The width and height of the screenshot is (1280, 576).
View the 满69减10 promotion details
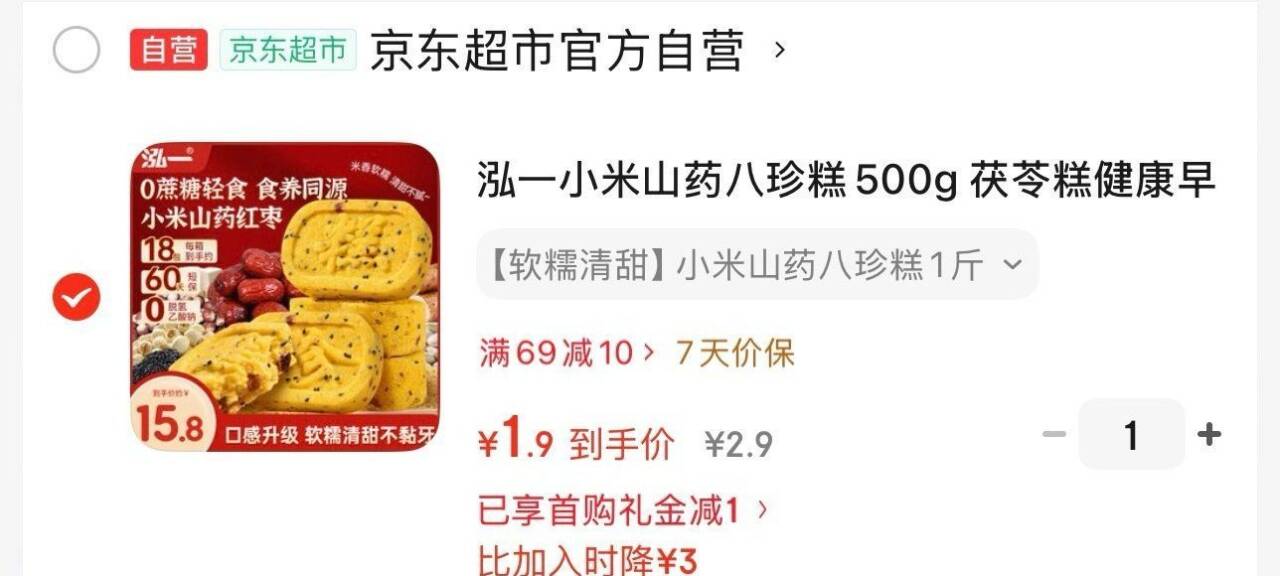(567, 353)
